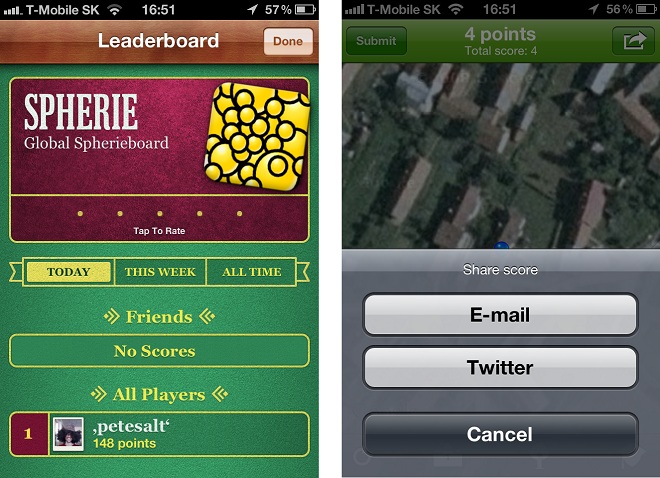Switch to This Week scores
The image size is (660, 478).
(x=160, y=272)
